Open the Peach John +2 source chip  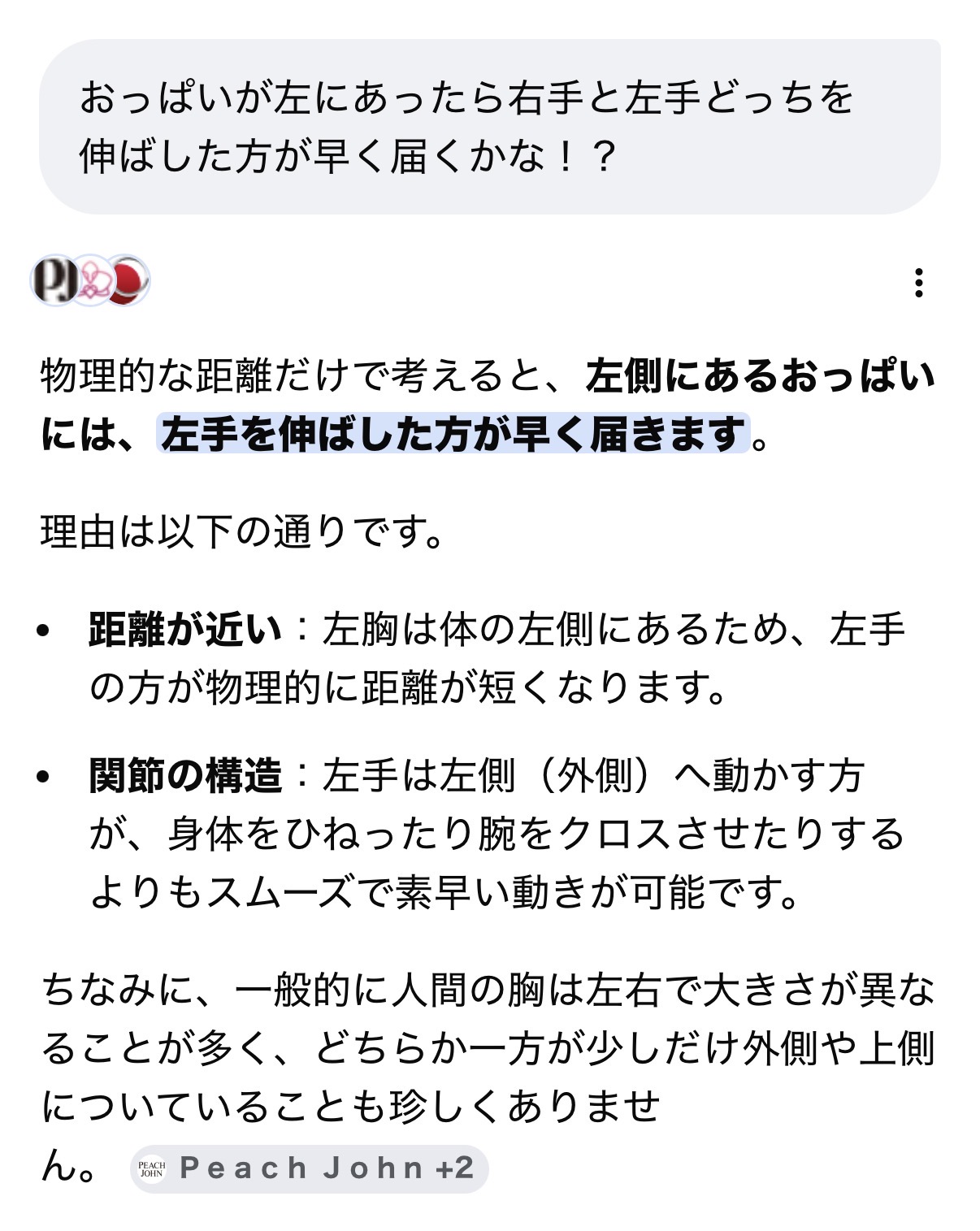click(x=310, y=1168)
